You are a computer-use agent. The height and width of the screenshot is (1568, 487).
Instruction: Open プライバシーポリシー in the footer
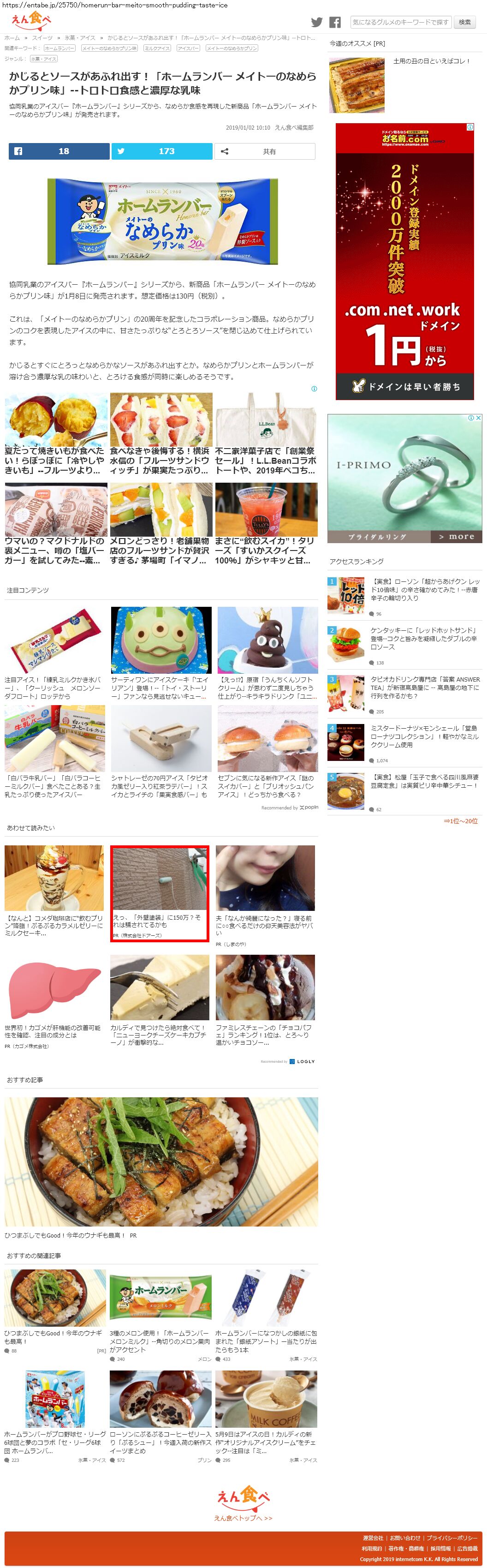(x=452, y=1538)
